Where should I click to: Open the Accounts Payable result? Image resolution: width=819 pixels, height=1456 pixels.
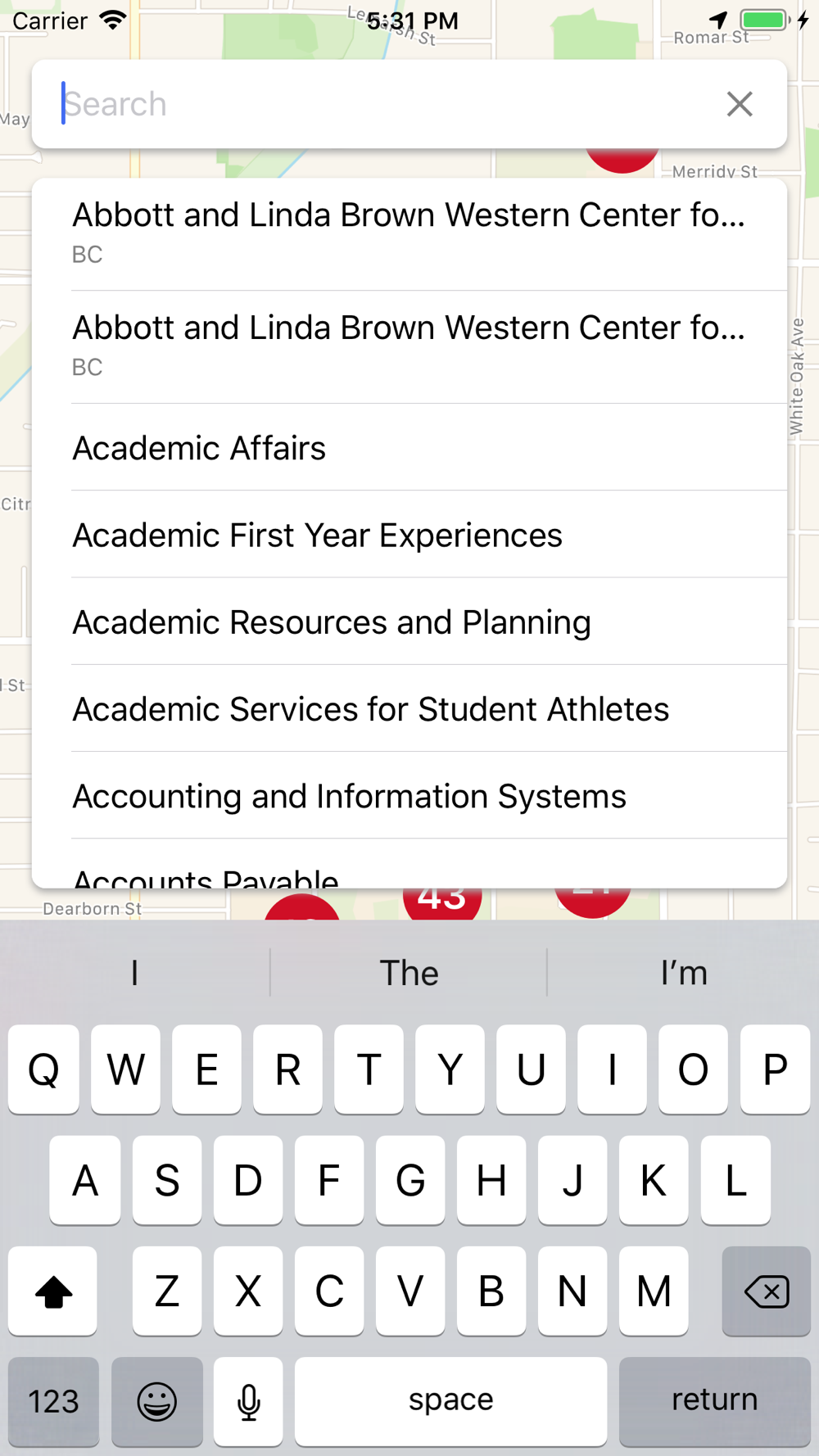409,864
